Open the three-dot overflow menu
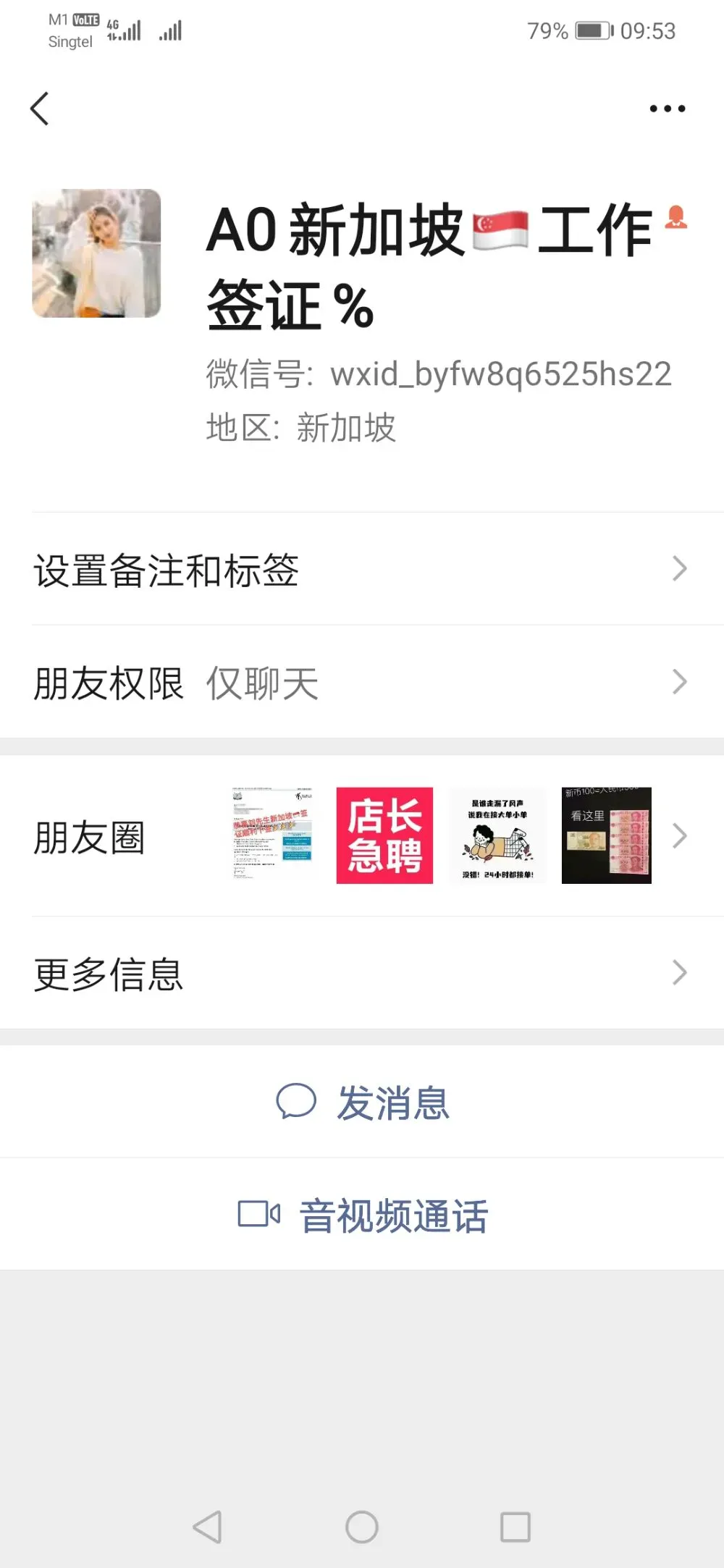 tap(667, 109)
